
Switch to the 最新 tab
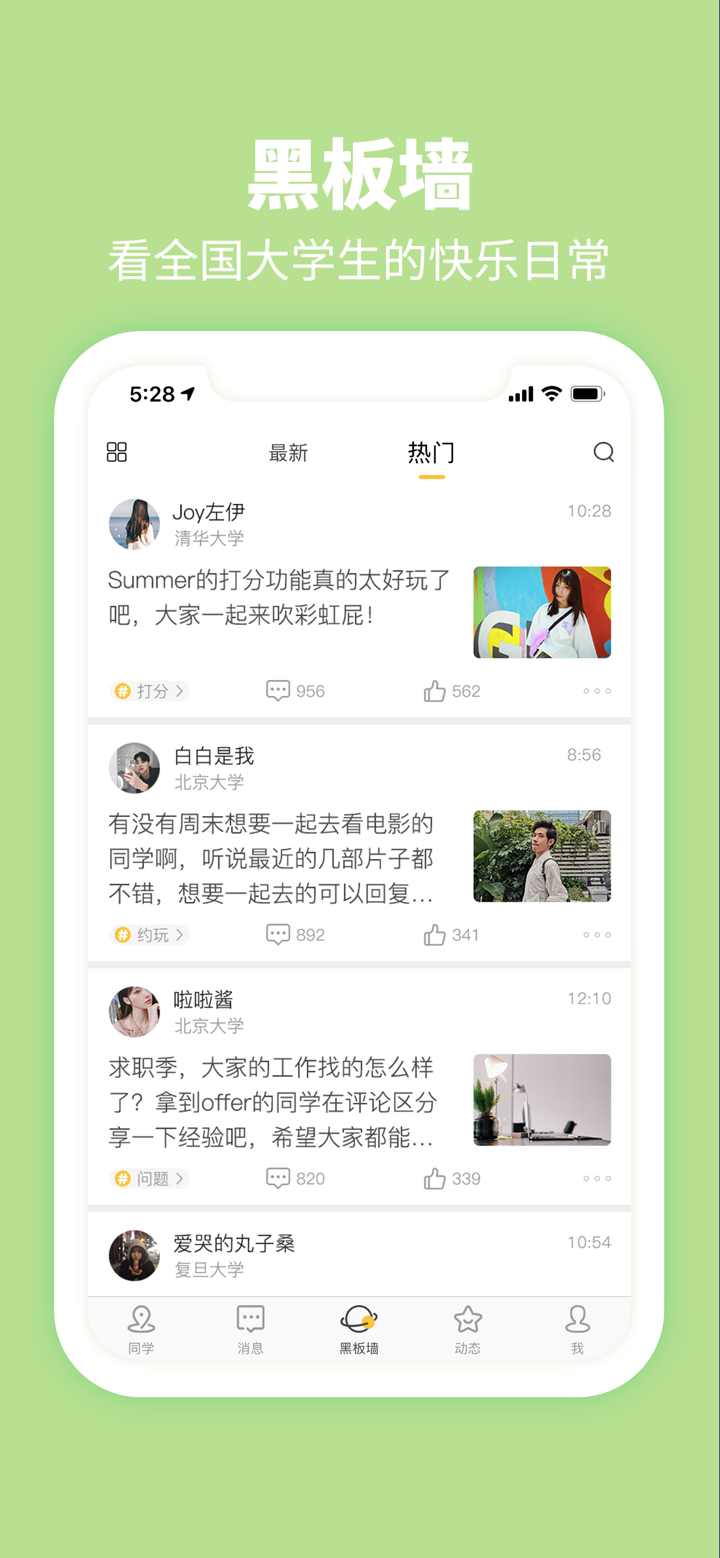click(289, 452)
